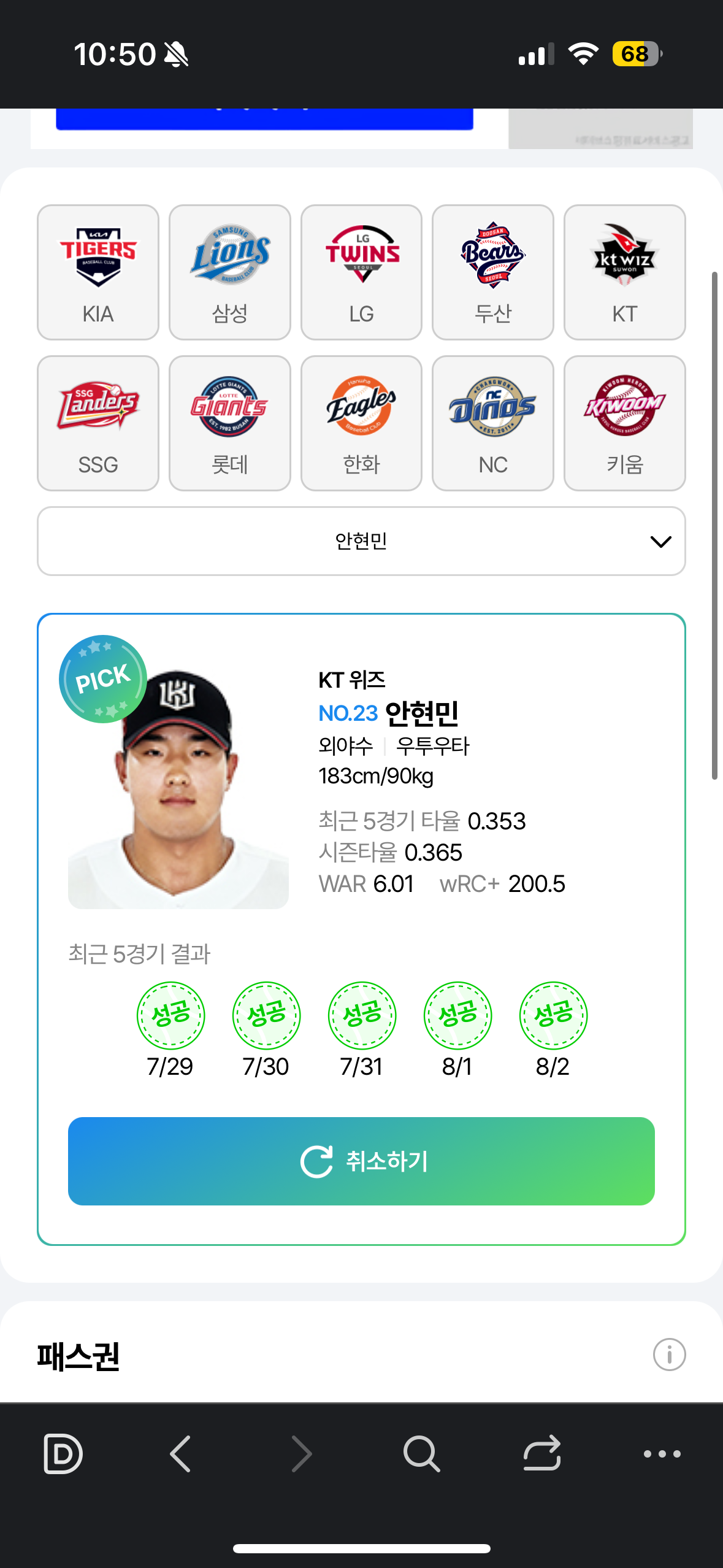This screenshot has height=1568, width=723.
Task: Select the NC Dinos team
Action: pos(493,423)
